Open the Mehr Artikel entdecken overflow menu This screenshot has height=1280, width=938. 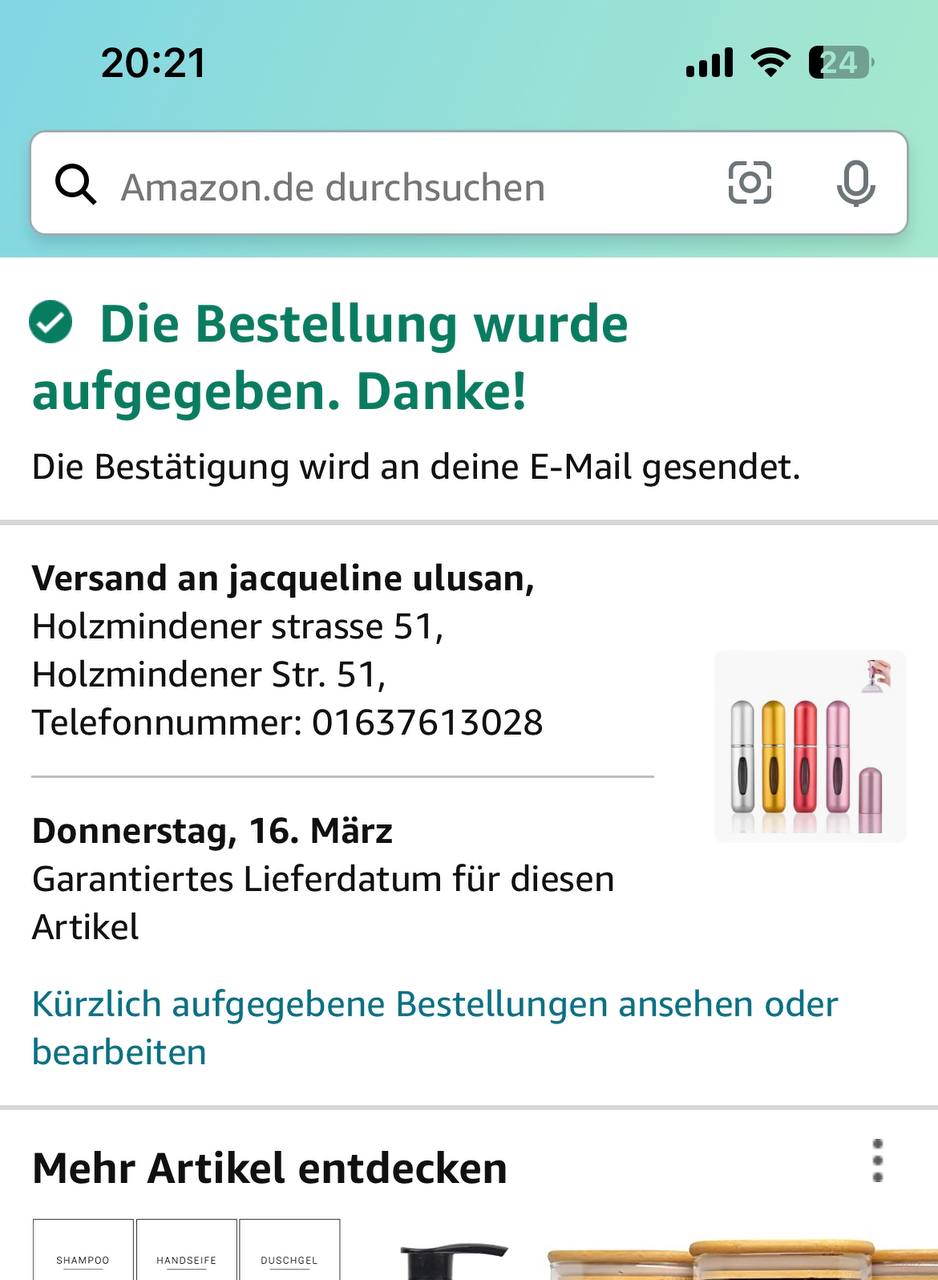877,1162
